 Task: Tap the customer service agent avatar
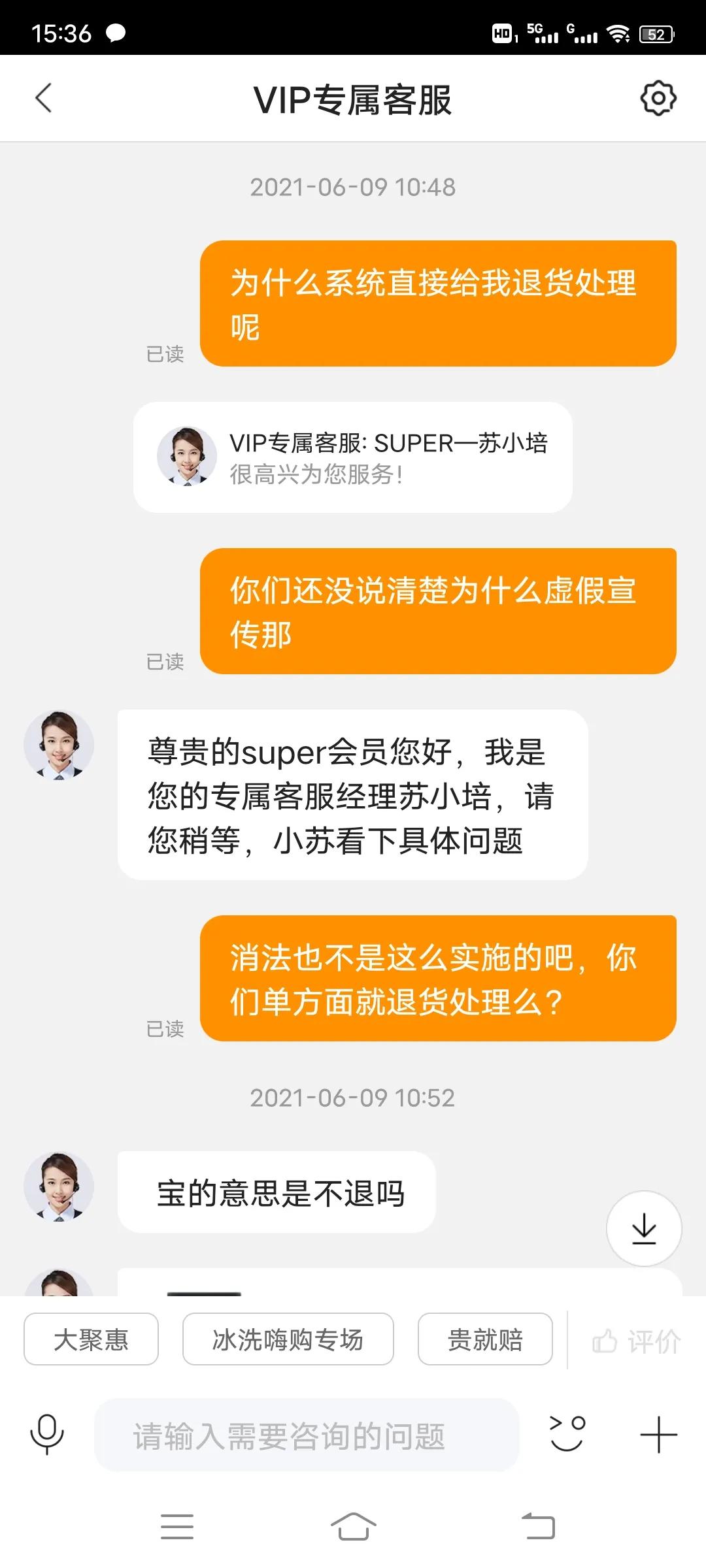point(58,744)
